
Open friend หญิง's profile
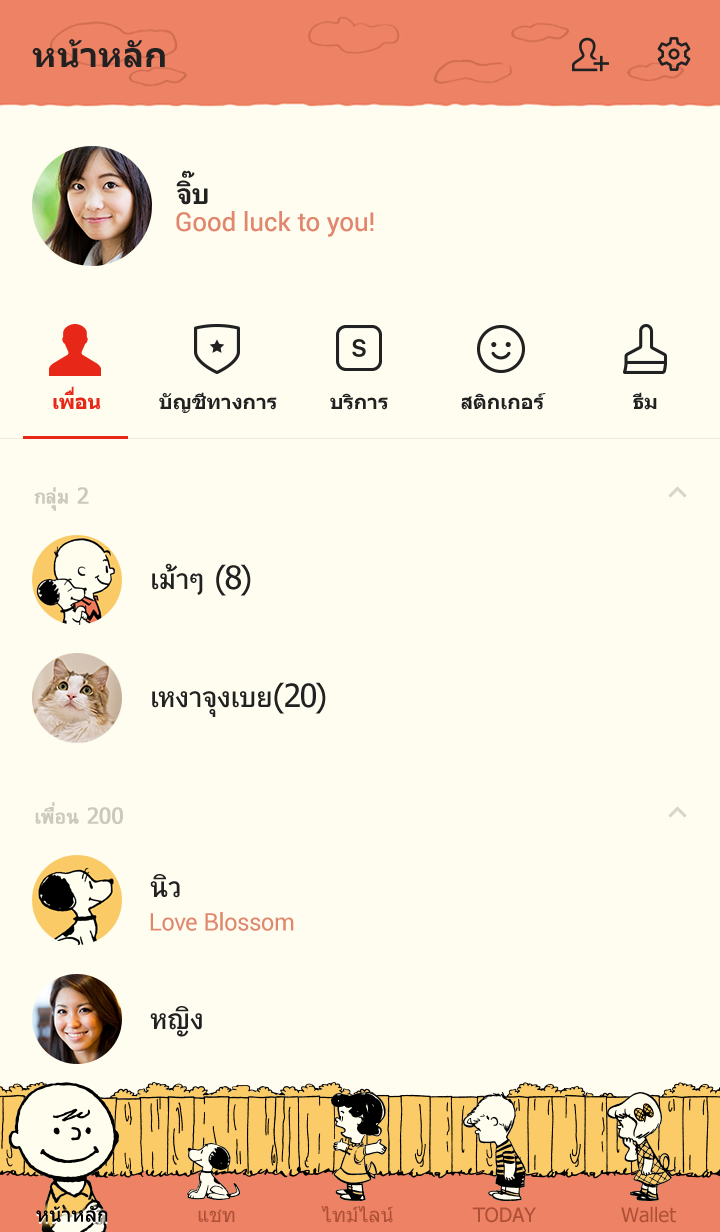click(176, 1019)
